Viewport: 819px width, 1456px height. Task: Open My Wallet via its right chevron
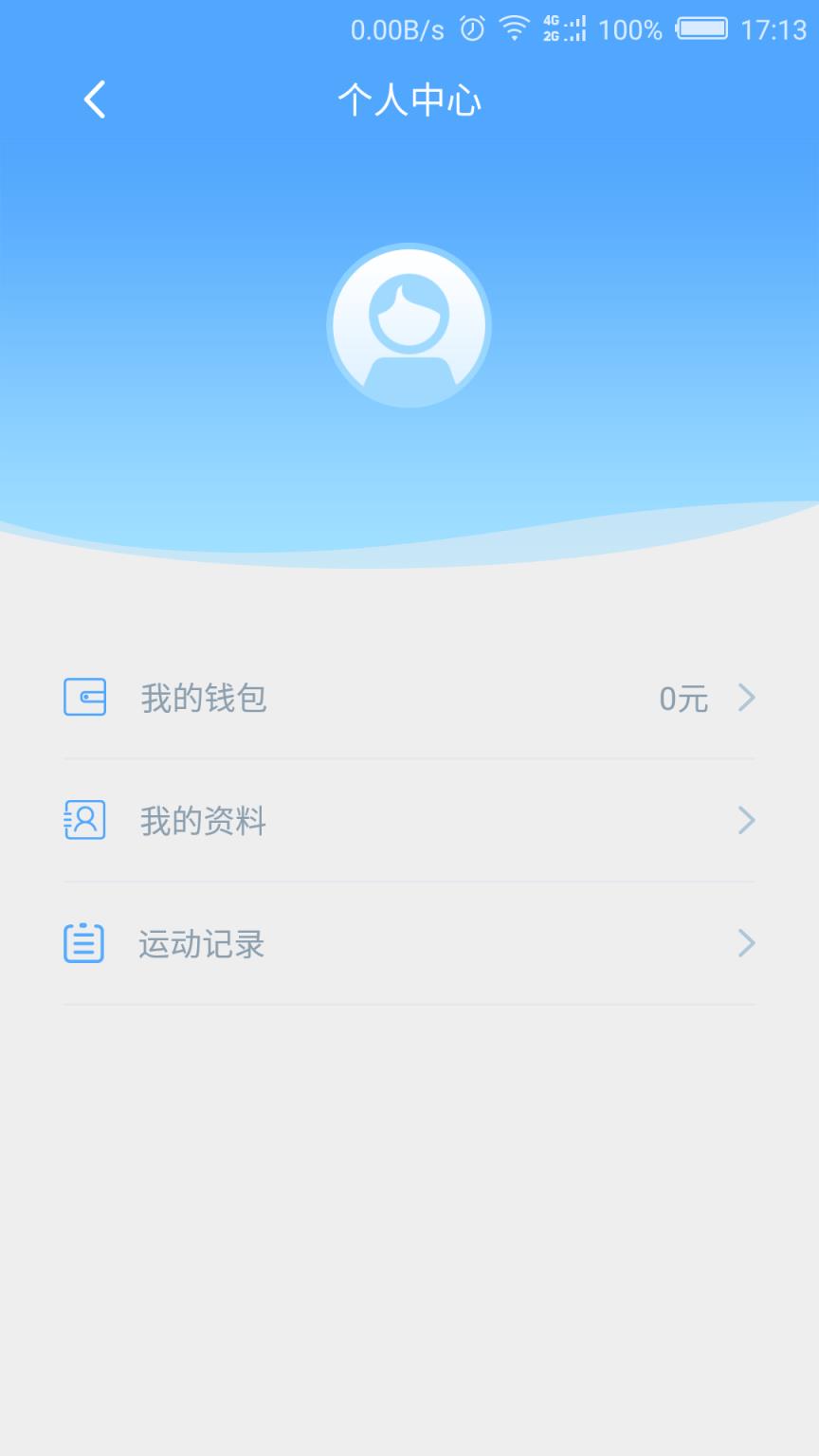(746, 698)
